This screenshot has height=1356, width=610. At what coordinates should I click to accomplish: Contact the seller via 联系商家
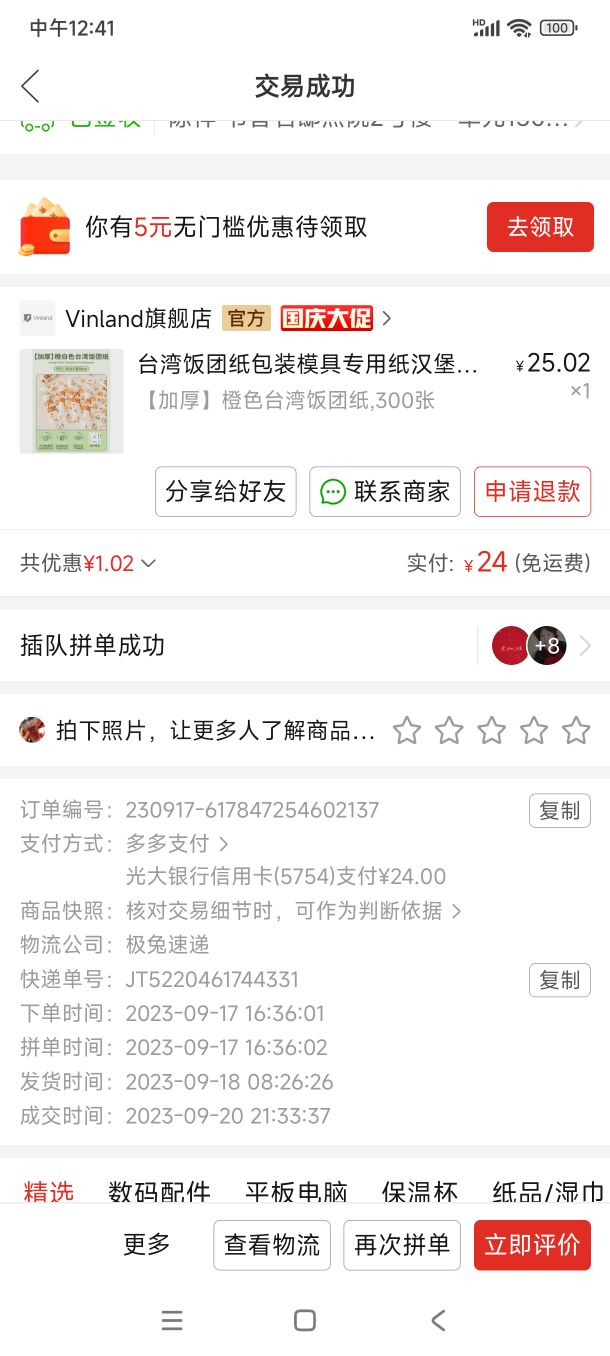point(385,492)
